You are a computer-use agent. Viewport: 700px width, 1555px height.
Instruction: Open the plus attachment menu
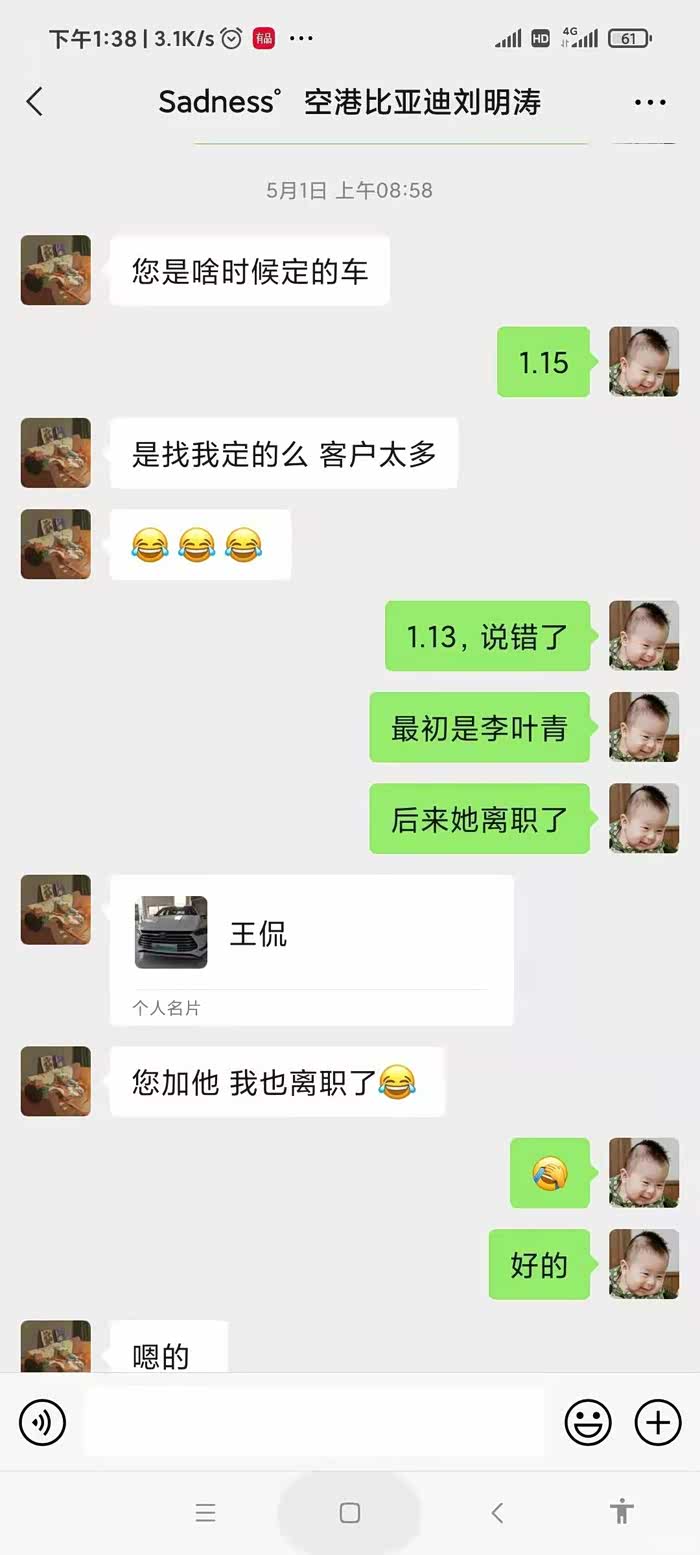pyautogui.click(x=658, y=1422)
